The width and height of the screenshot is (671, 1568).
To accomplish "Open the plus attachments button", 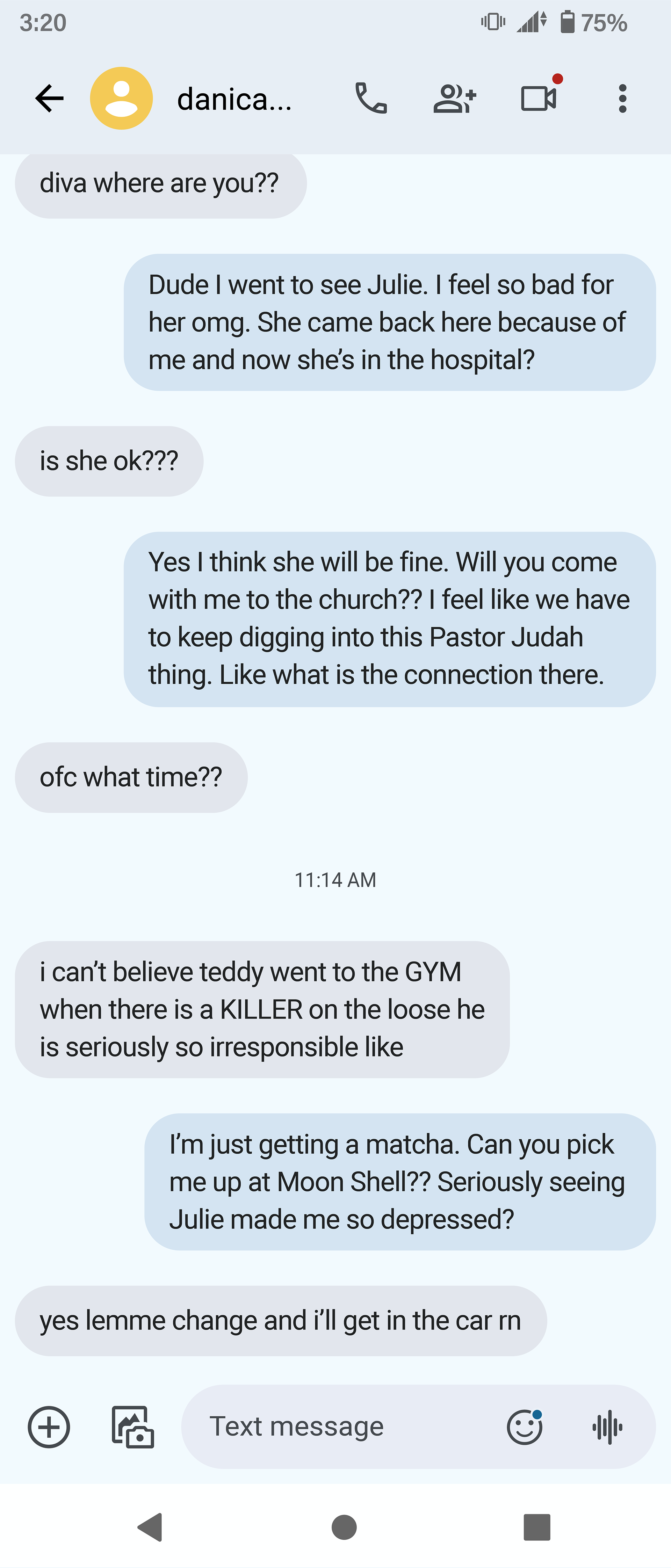I will click(x=49, y=1426).
